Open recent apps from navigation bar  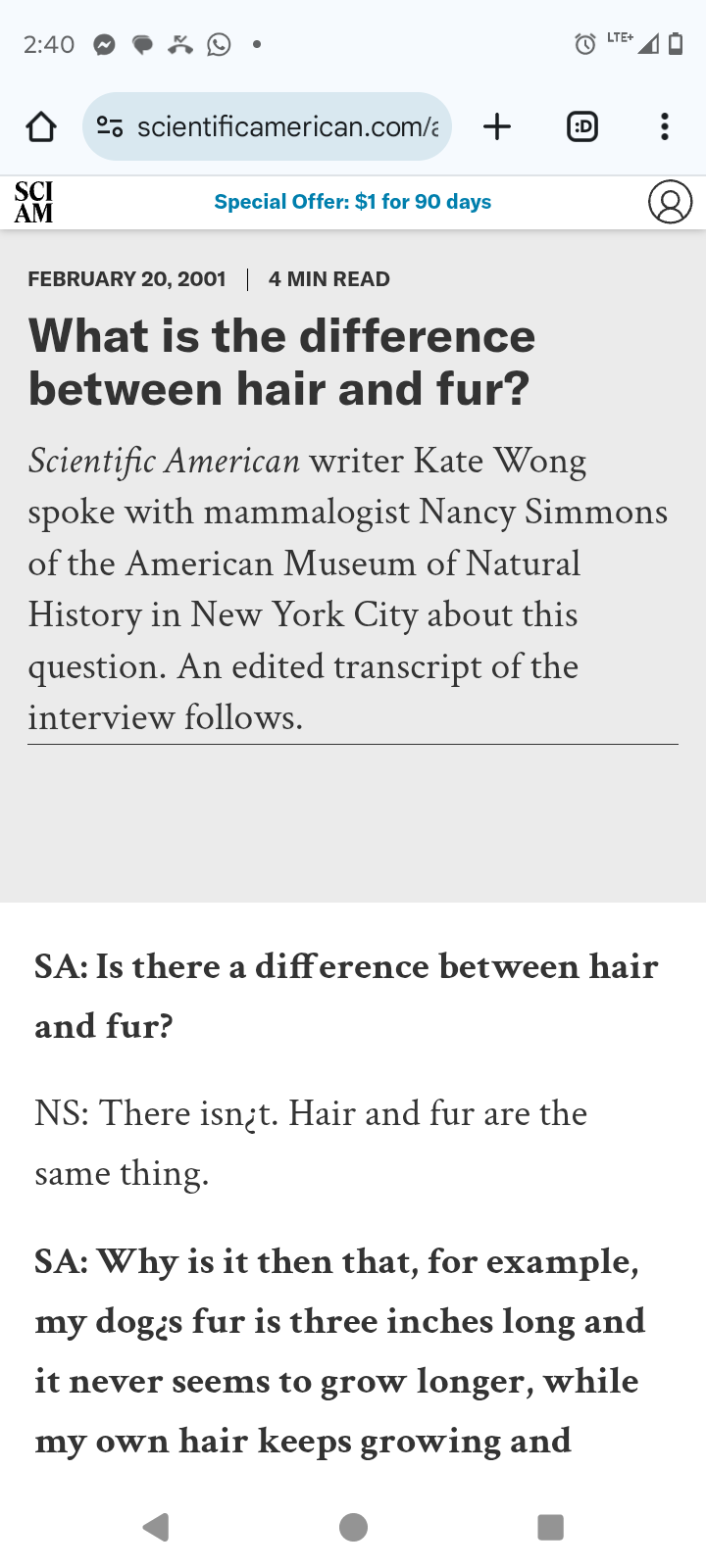[550, 1527]
